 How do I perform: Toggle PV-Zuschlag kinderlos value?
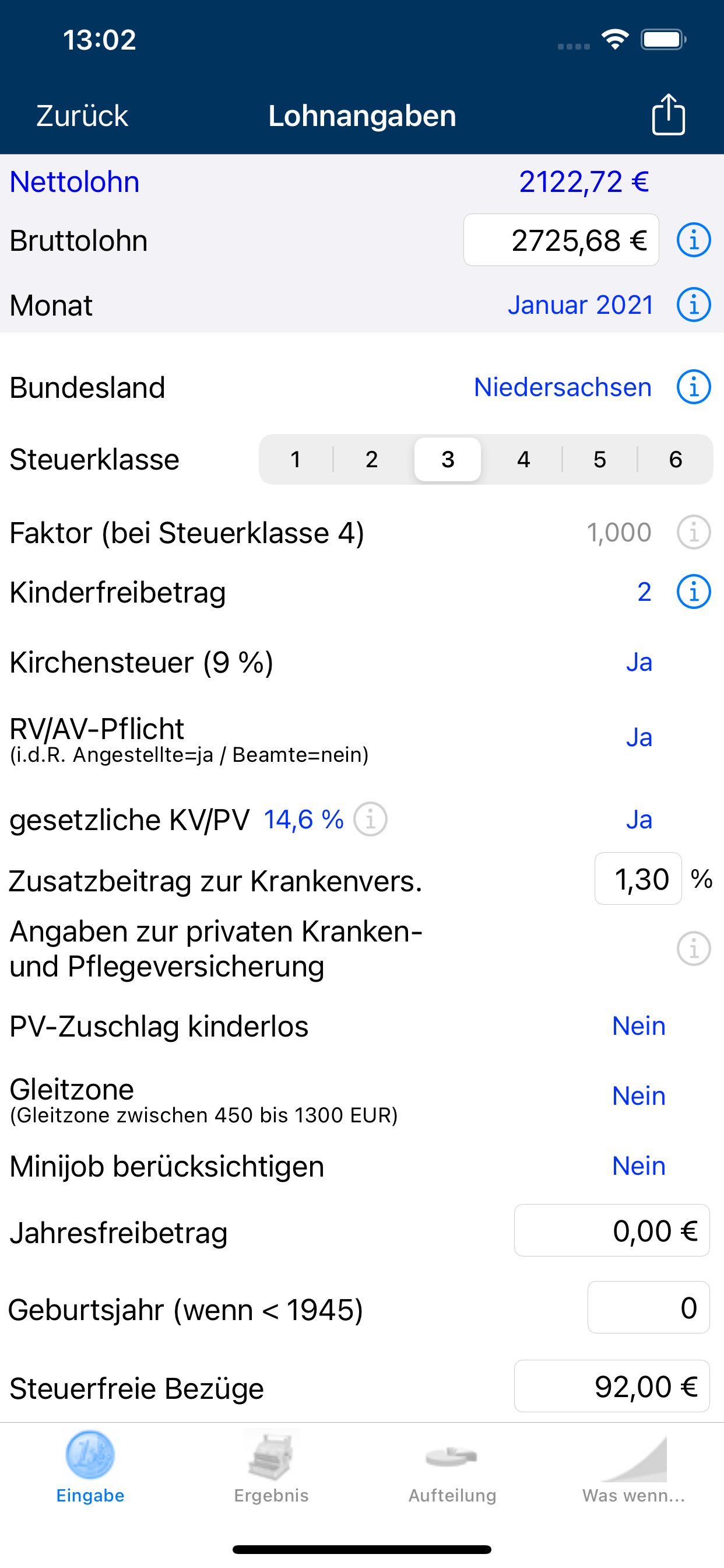pyautogui.click(x=638, y=1026)
